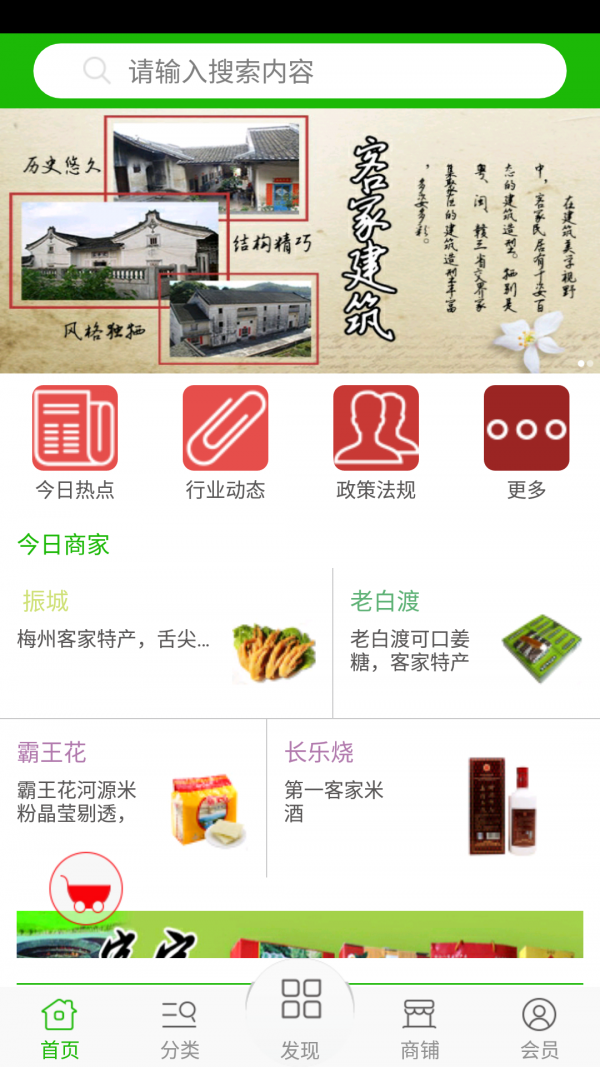600x1067 pixels.
Task: Tap the search input field
Action: [300, 71]
